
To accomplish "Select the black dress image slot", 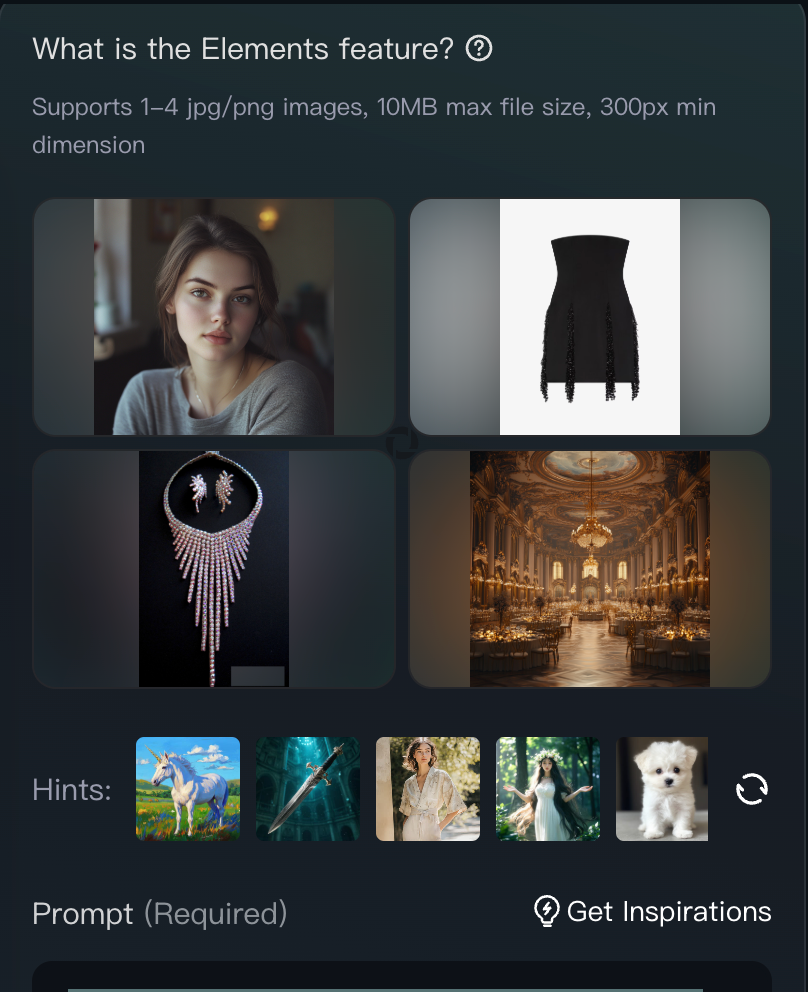I will pos(590,317).
